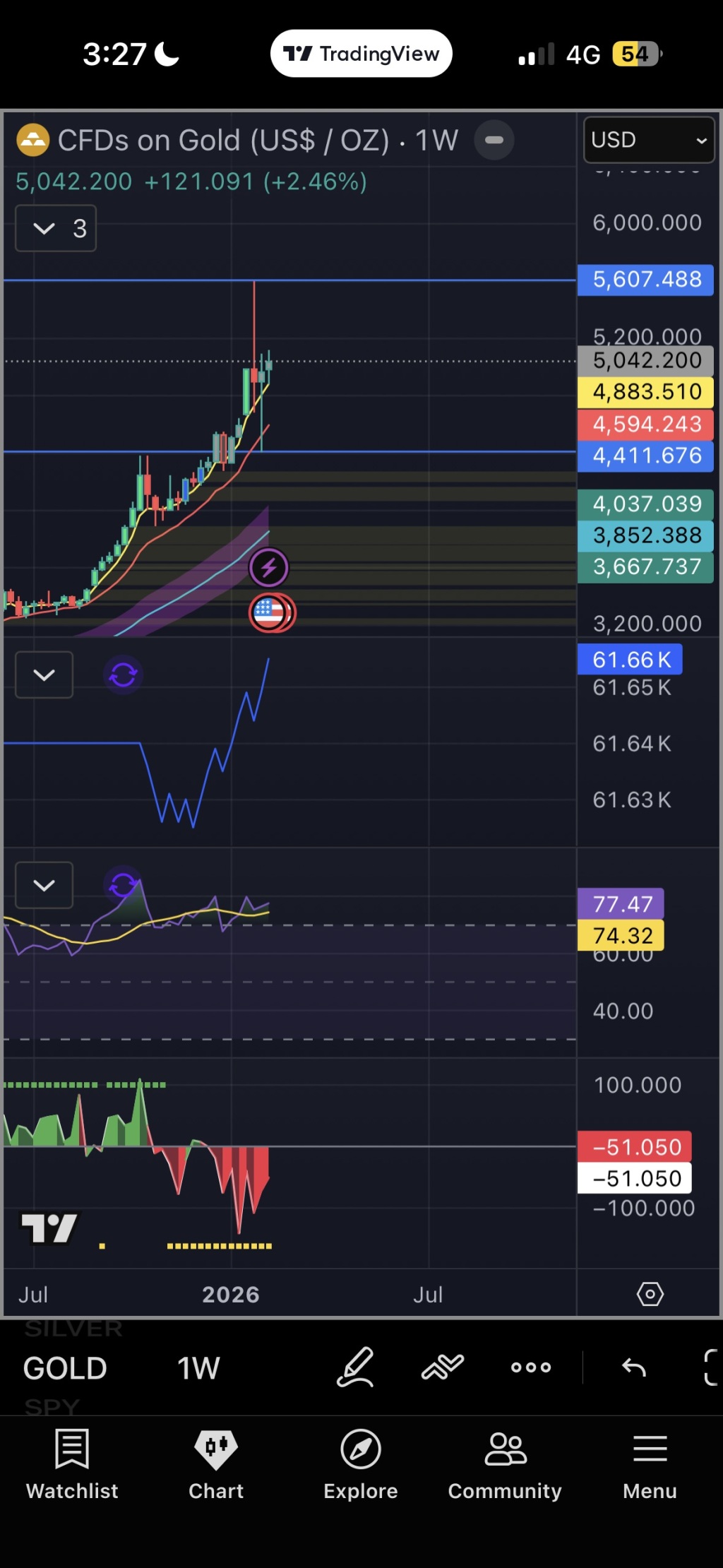
Task: Tap the lightning event marker on chart
Action: click(x=268, y=567)
